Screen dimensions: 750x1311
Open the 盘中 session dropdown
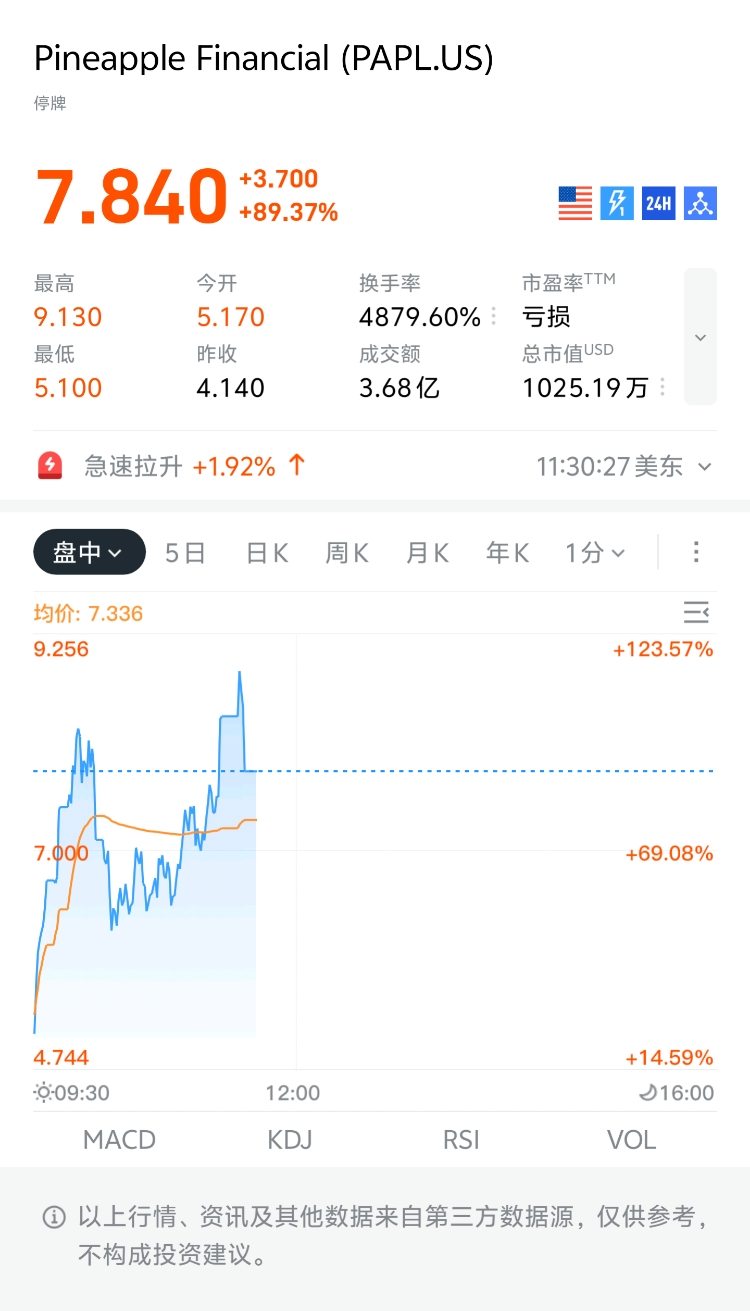pyautogui.click(x=89, y=552)
